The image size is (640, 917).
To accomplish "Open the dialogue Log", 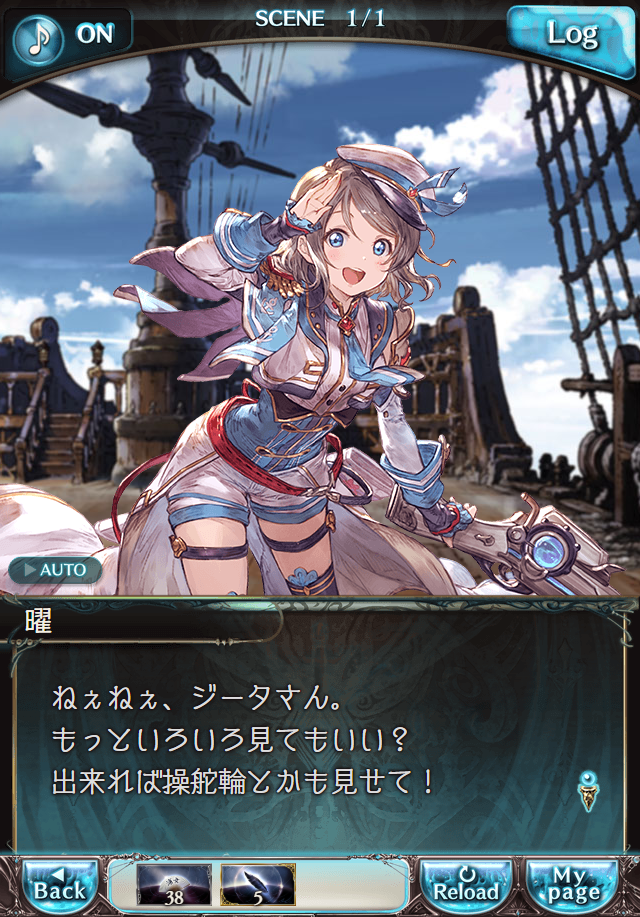I will pos(572,34).
